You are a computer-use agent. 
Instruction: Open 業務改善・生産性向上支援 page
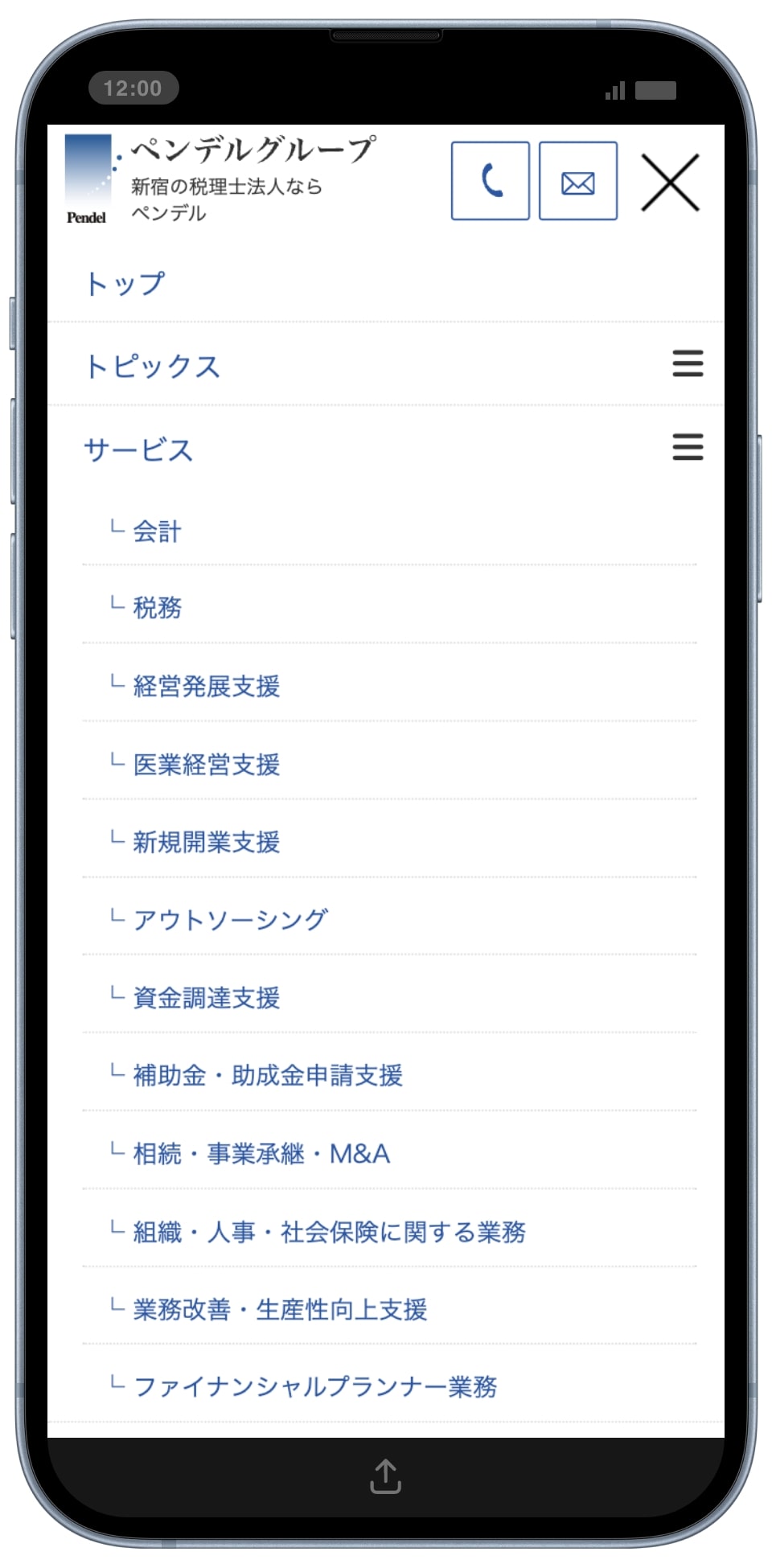tap(280, 1310)
